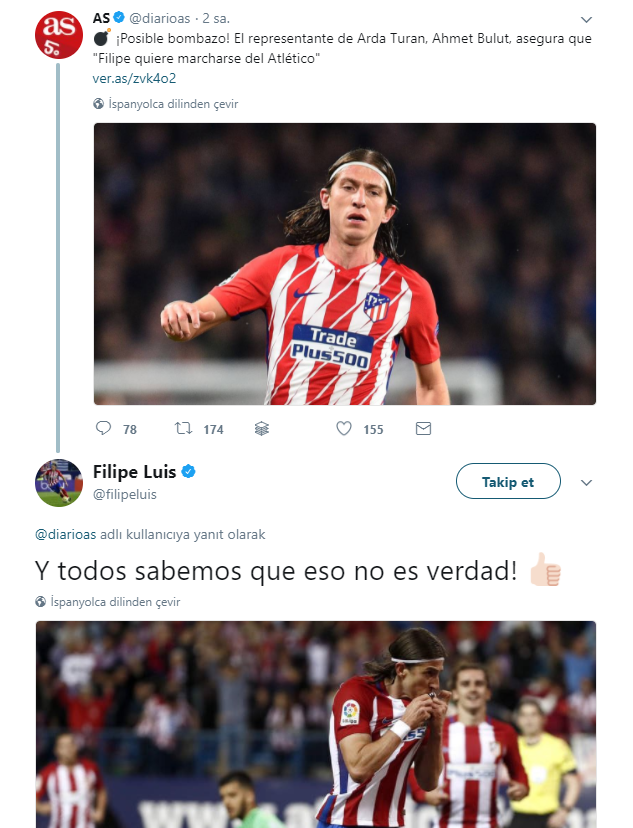View the AS tweet photo
633x828 pixels.
click(344, 263)
